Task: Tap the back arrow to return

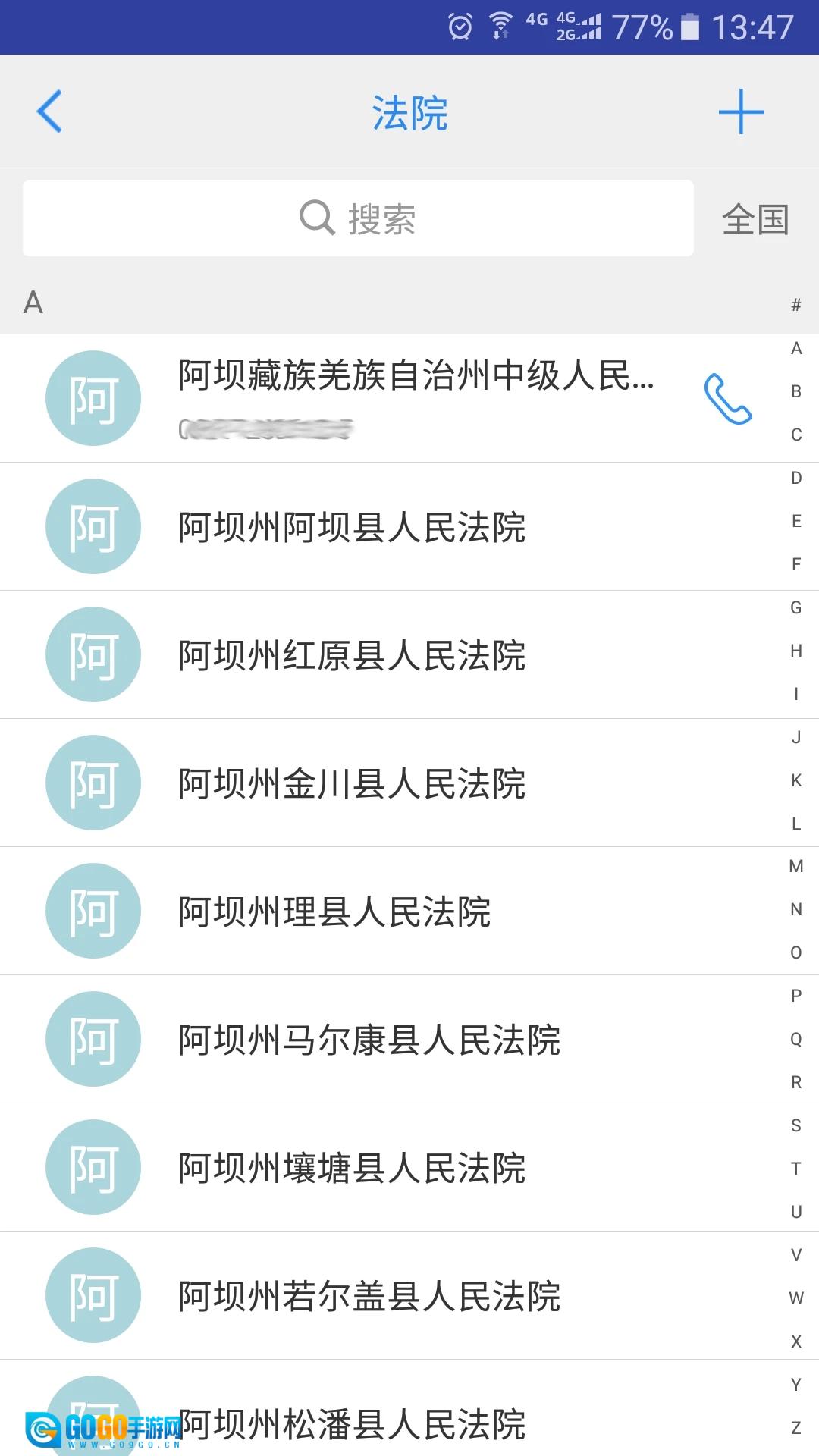Action: pyautogui.click(x=49, y=111)
